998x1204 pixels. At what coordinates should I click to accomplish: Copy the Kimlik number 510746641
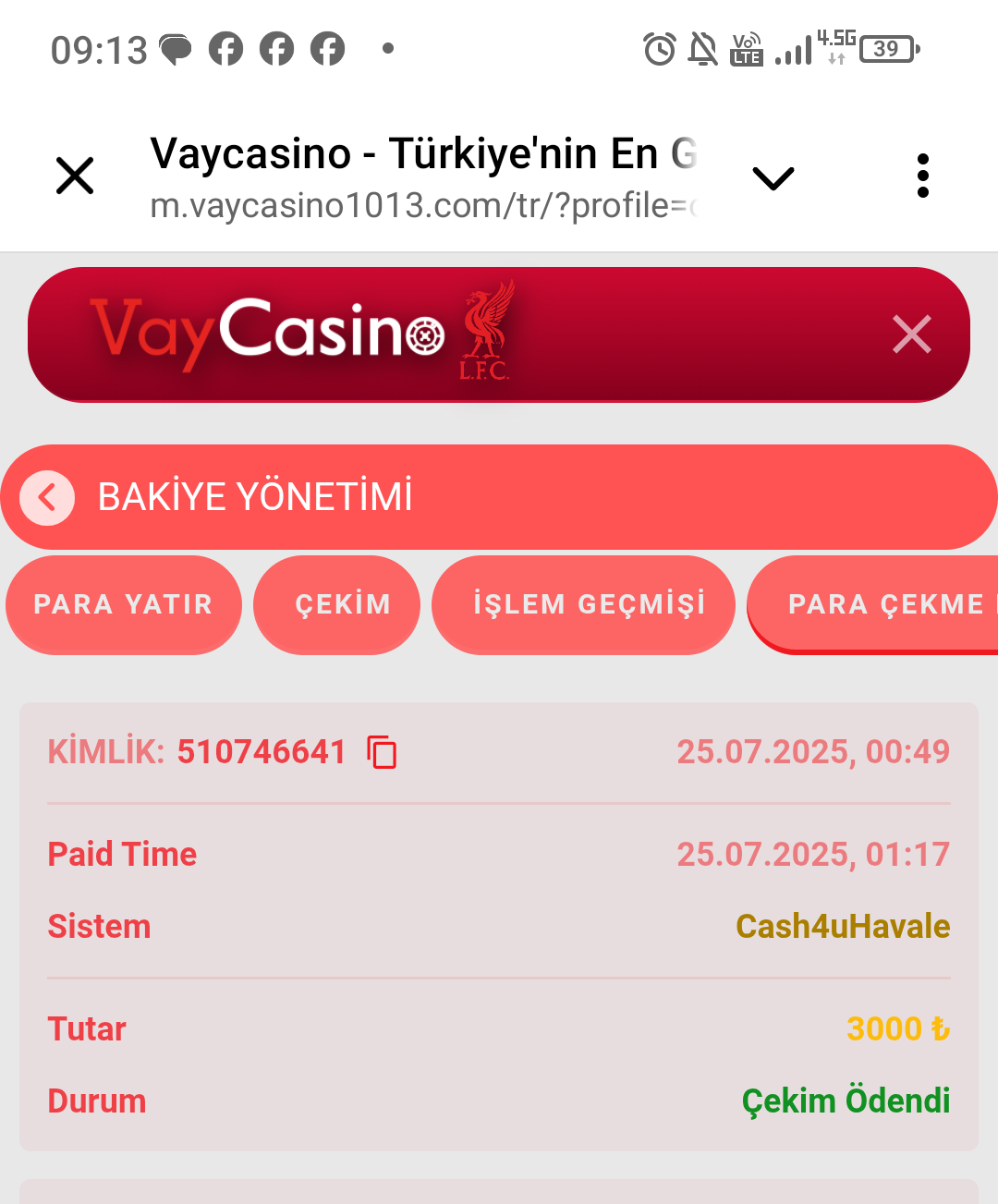click(x=382, y=752)
